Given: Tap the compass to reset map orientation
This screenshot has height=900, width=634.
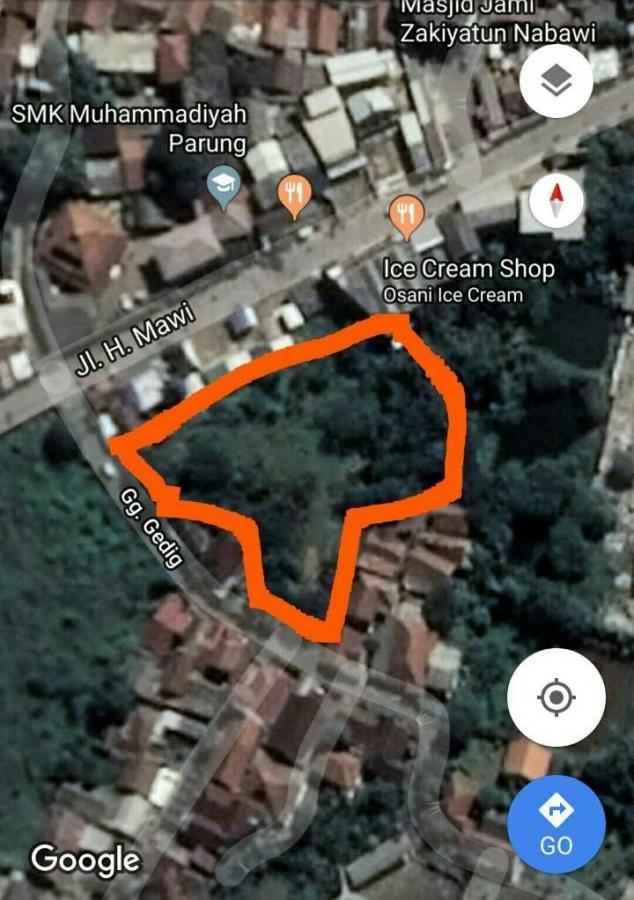Looking at the screenshot, I should coord(556,200).
